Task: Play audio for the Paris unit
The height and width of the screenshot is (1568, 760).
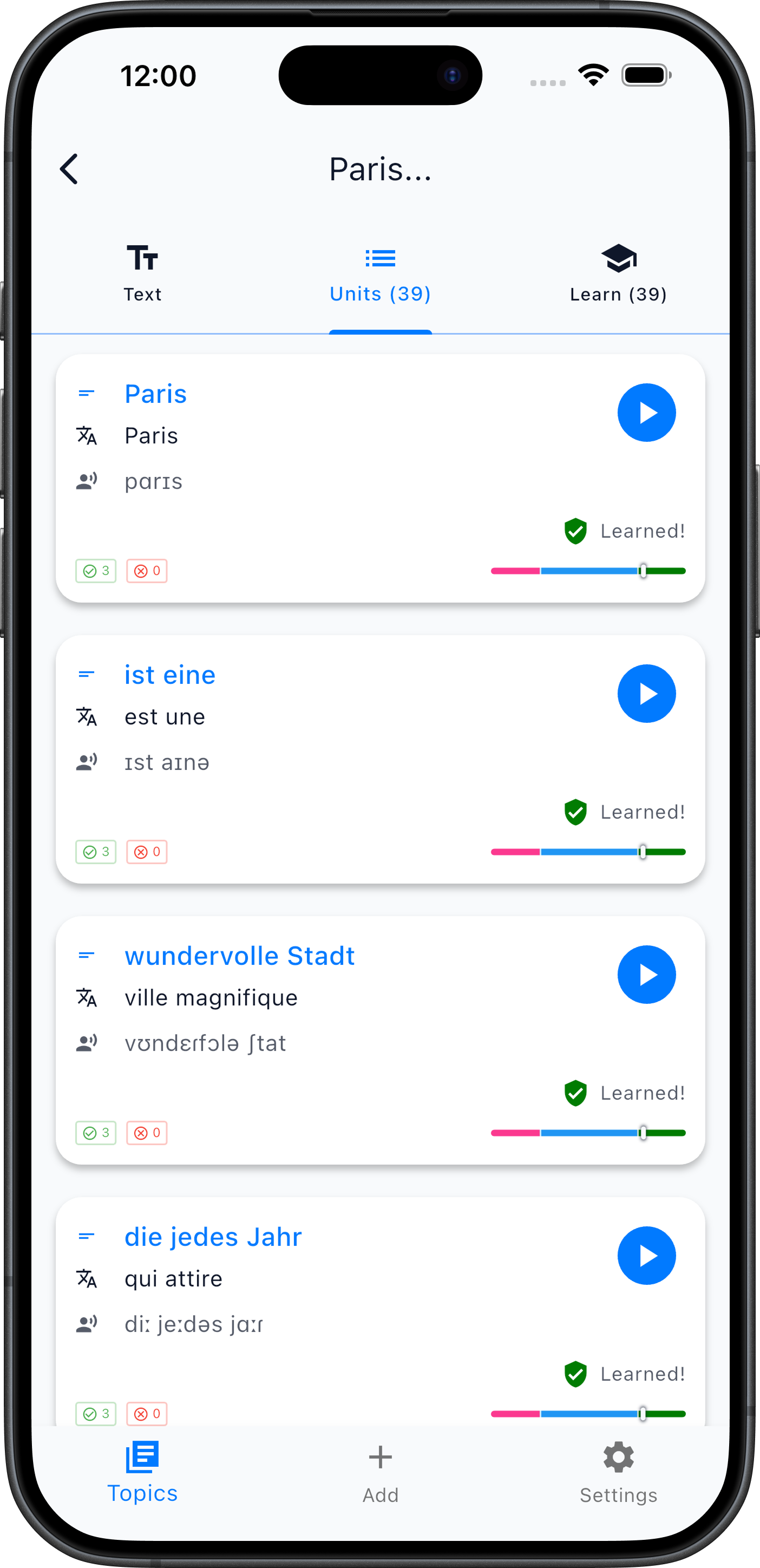Action: (646, 413)
